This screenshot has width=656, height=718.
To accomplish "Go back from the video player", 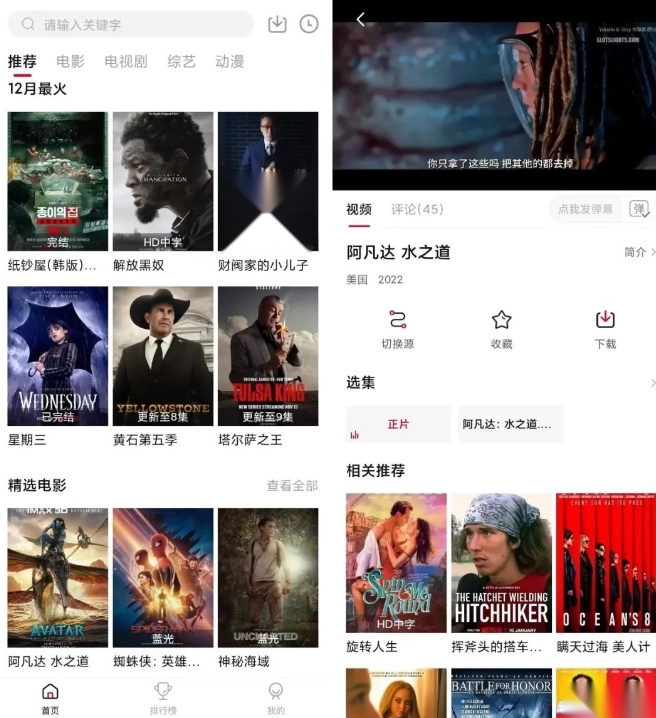I will point(361,19).
